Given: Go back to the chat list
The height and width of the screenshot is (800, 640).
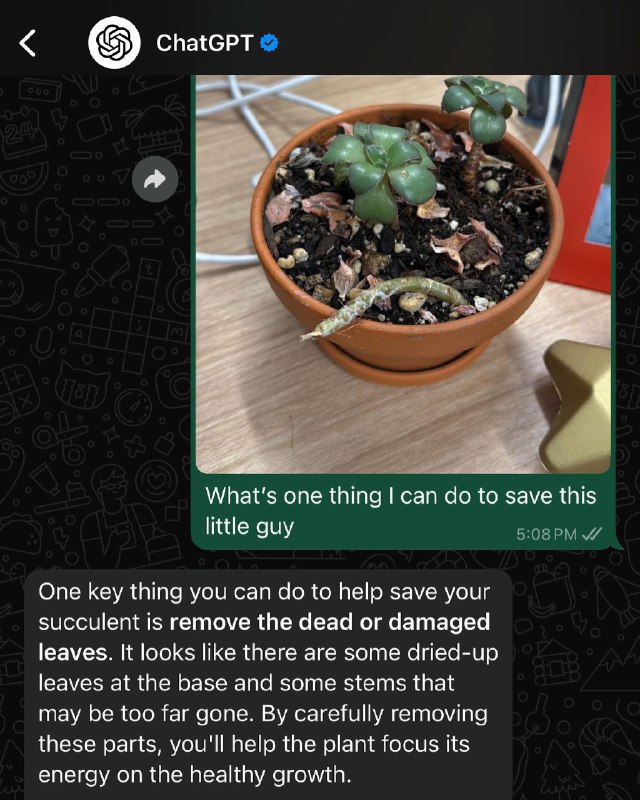Looking at the screenshot, I should (28, 43).
